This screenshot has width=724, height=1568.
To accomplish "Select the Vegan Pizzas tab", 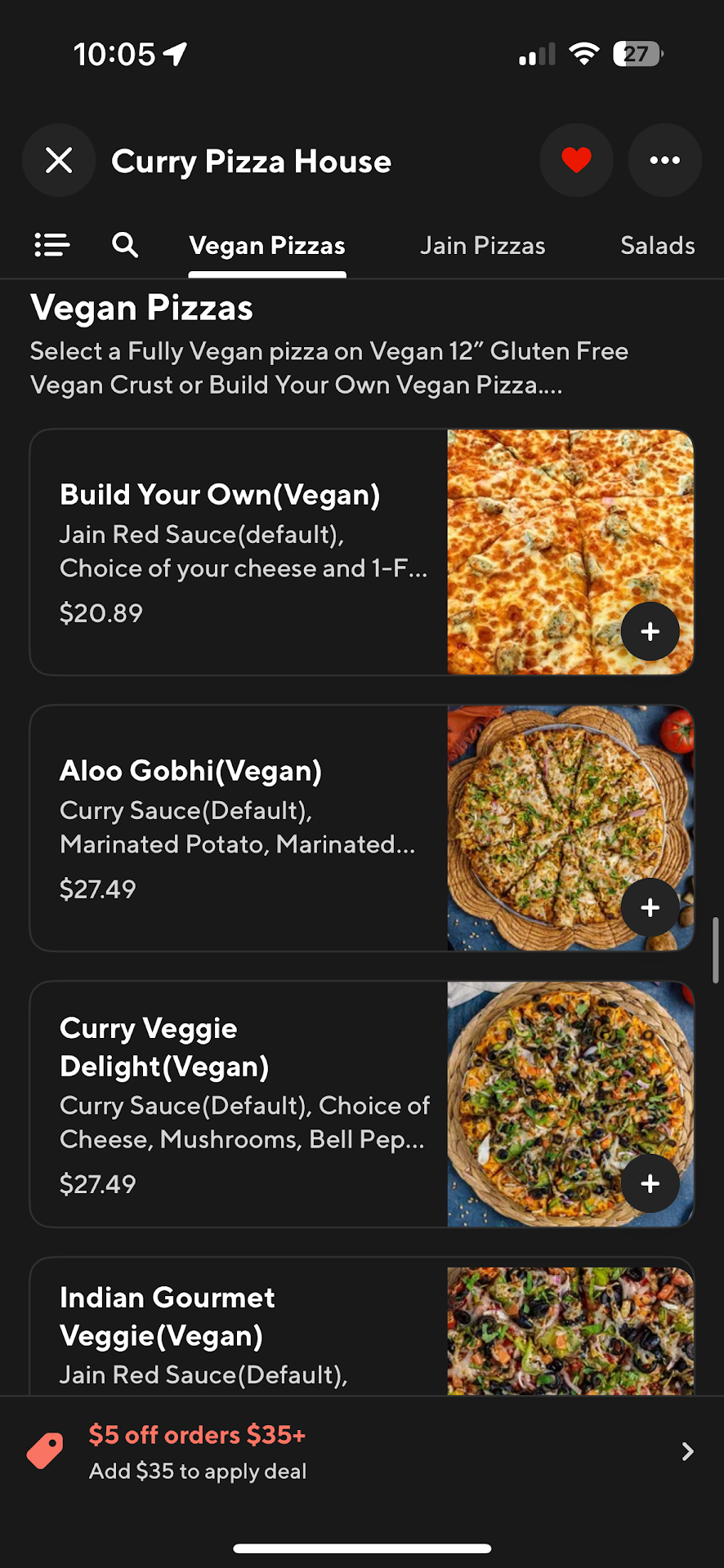I will point(267,246).
